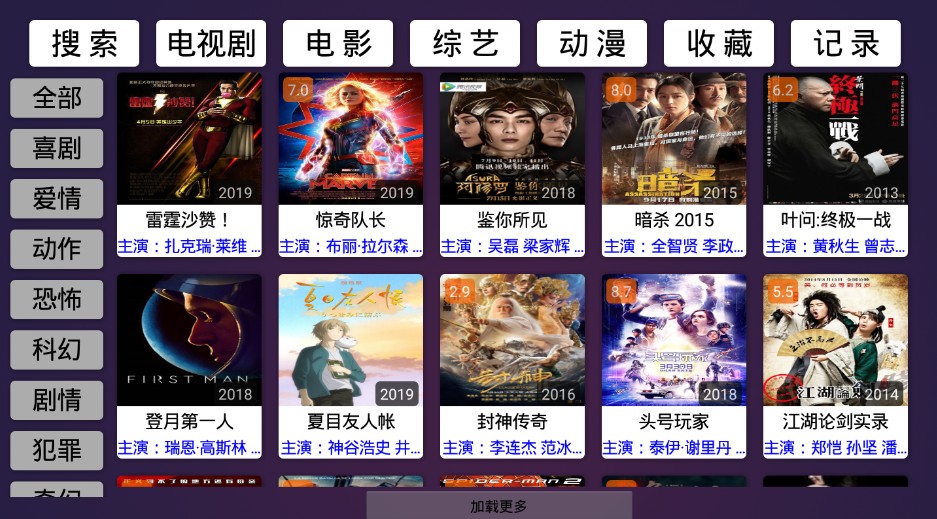The image size is (937, 519).
Task: Open the movie 头号玩家
Action: tap(674, 352)
